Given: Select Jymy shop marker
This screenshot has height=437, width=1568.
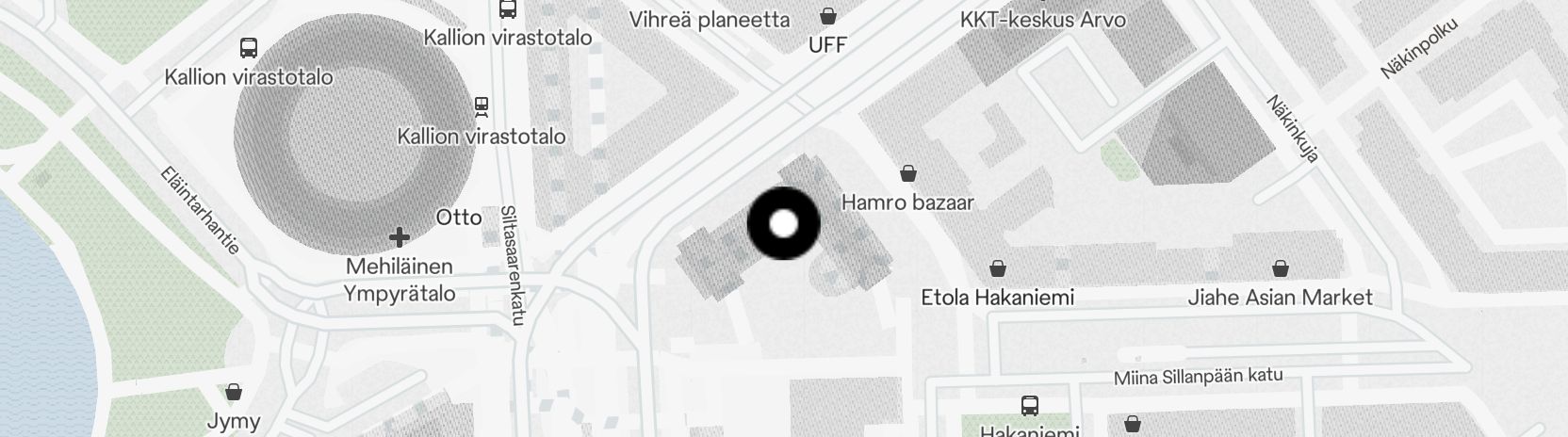Looking at the screenshot, I should coord(233,392).
